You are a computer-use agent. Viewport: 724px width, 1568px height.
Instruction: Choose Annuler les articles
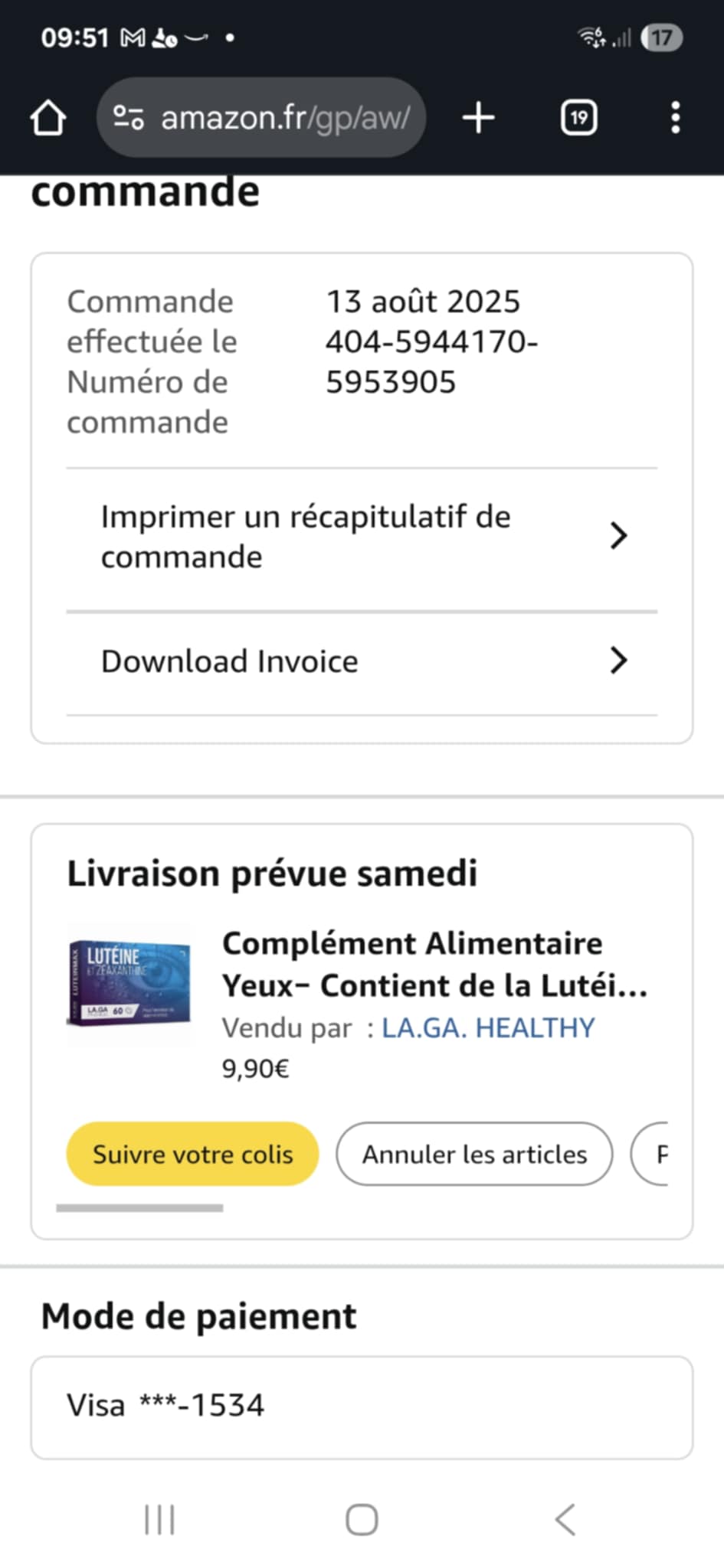pos(474,1154)
